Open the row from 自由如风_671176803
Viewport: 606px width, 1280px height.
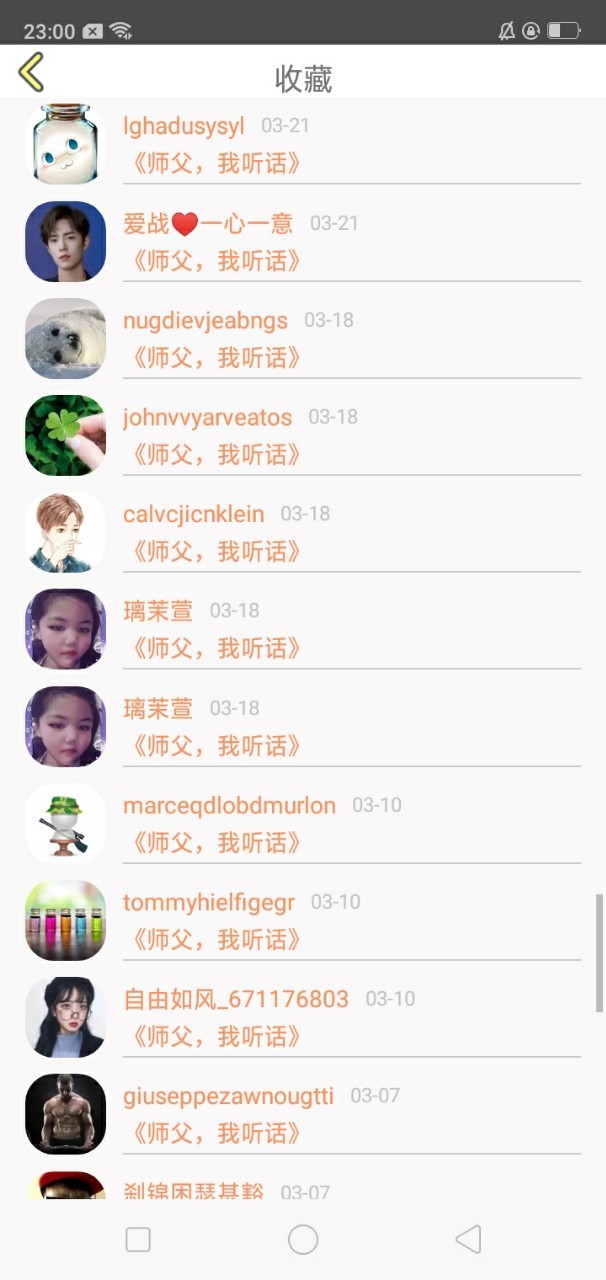pos(303,1017)
